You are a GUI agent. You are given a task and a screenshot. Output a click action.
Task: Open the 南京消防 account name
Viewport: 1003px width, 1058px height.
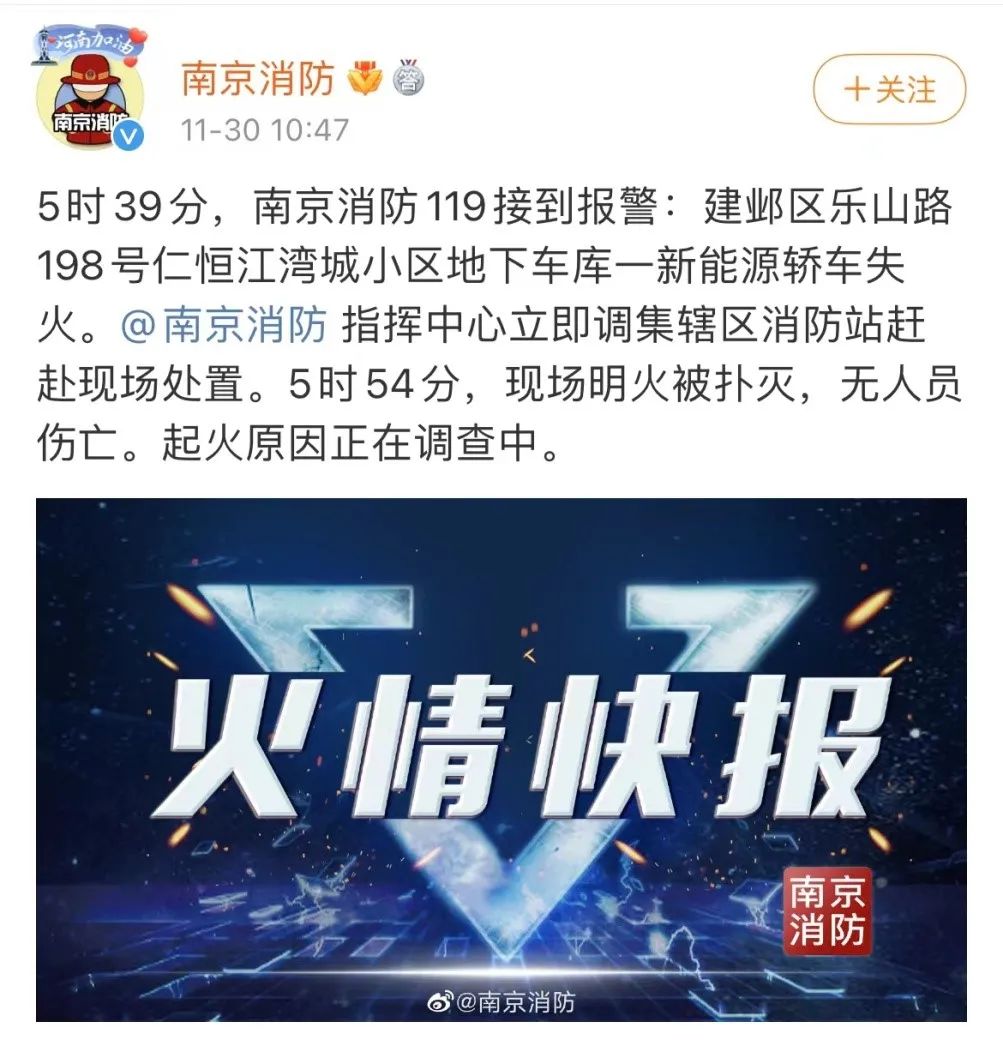[x=257, y=80]
